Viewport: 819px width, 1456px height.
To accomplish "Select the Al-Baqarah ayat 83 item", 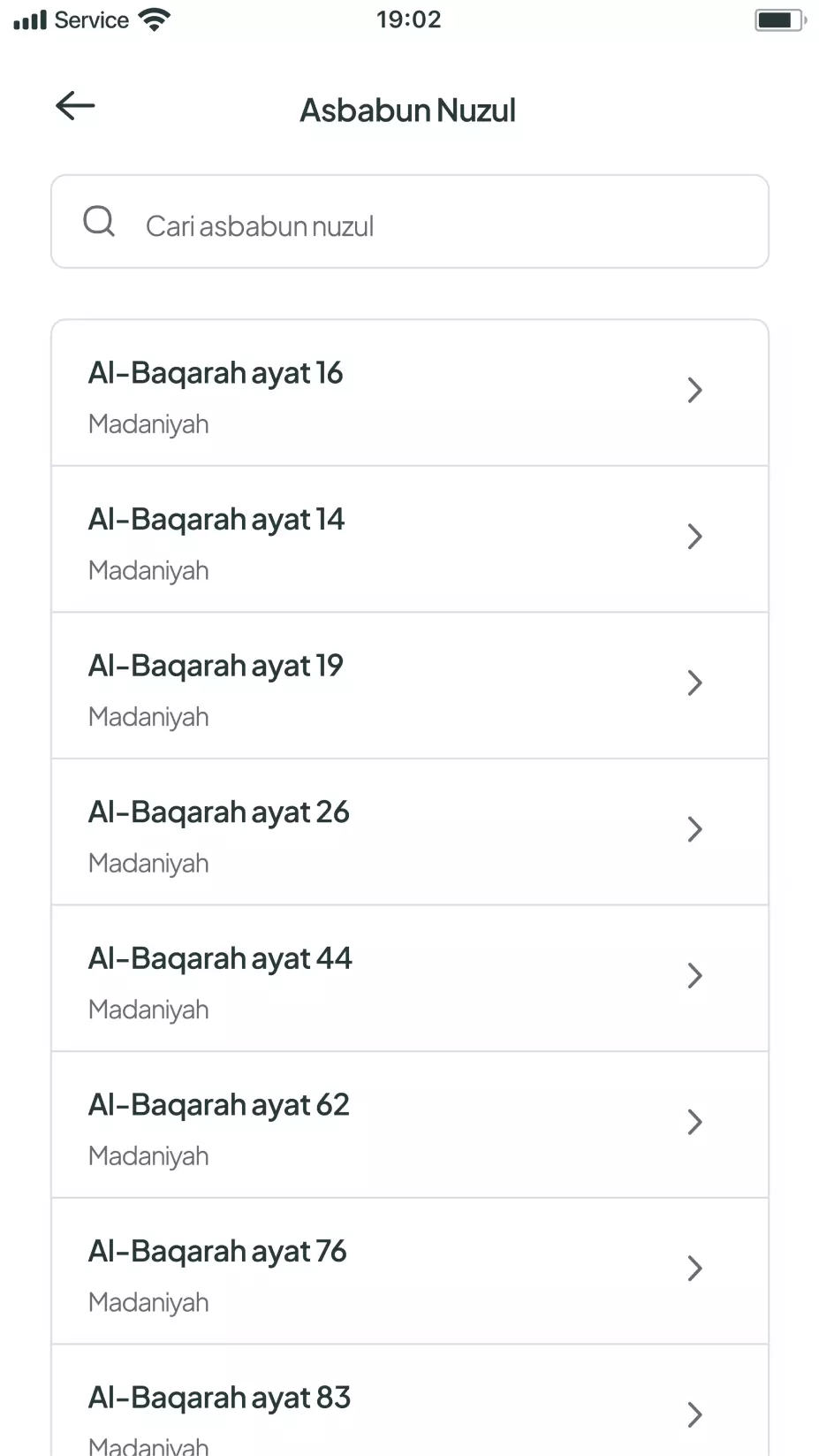I will coord(353,1406).
